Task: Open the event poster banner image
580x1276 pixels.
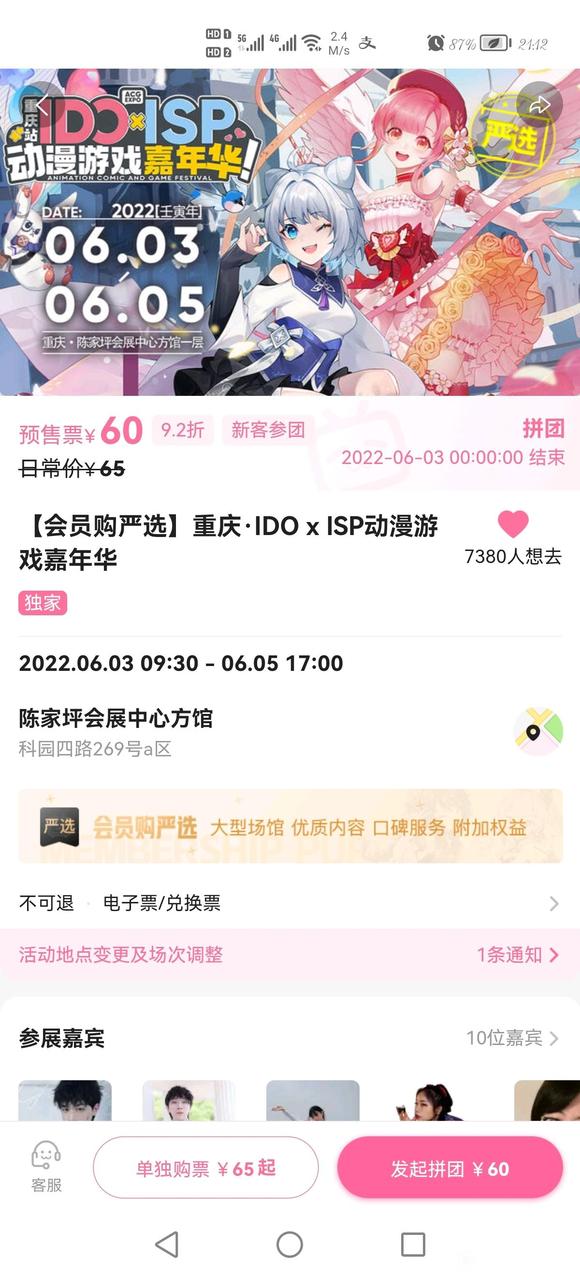Action: [290, 232]
